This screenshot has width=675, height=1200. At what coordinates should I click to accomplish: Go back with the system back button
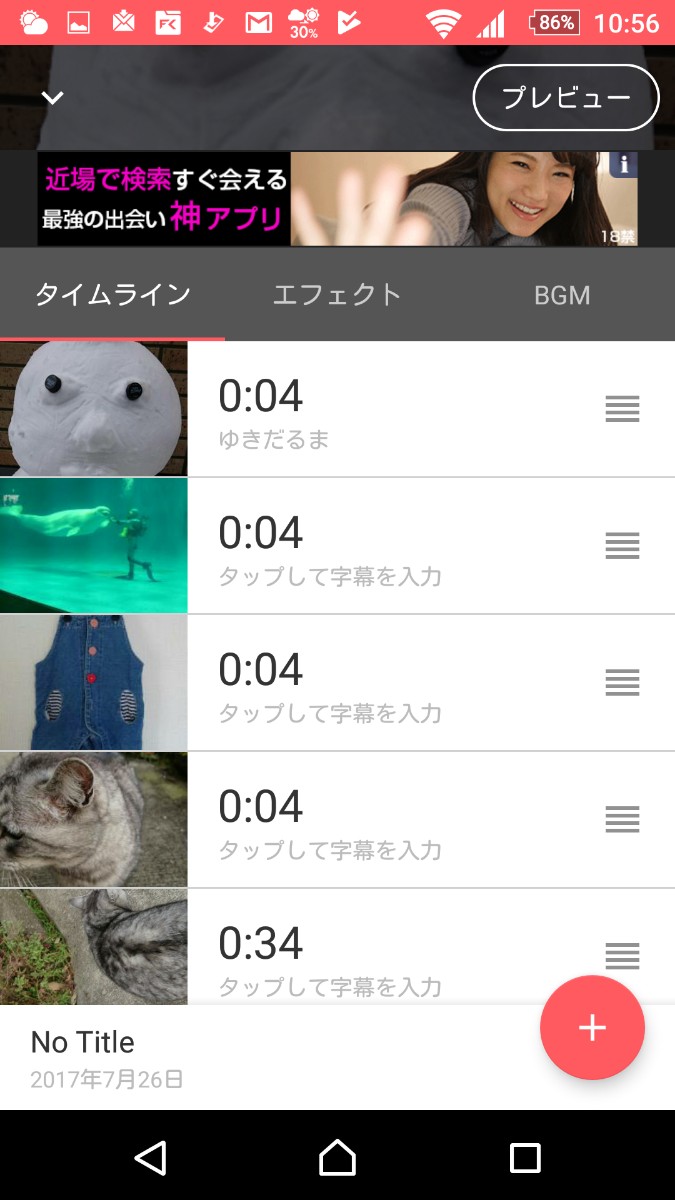tap(150, 1157)
